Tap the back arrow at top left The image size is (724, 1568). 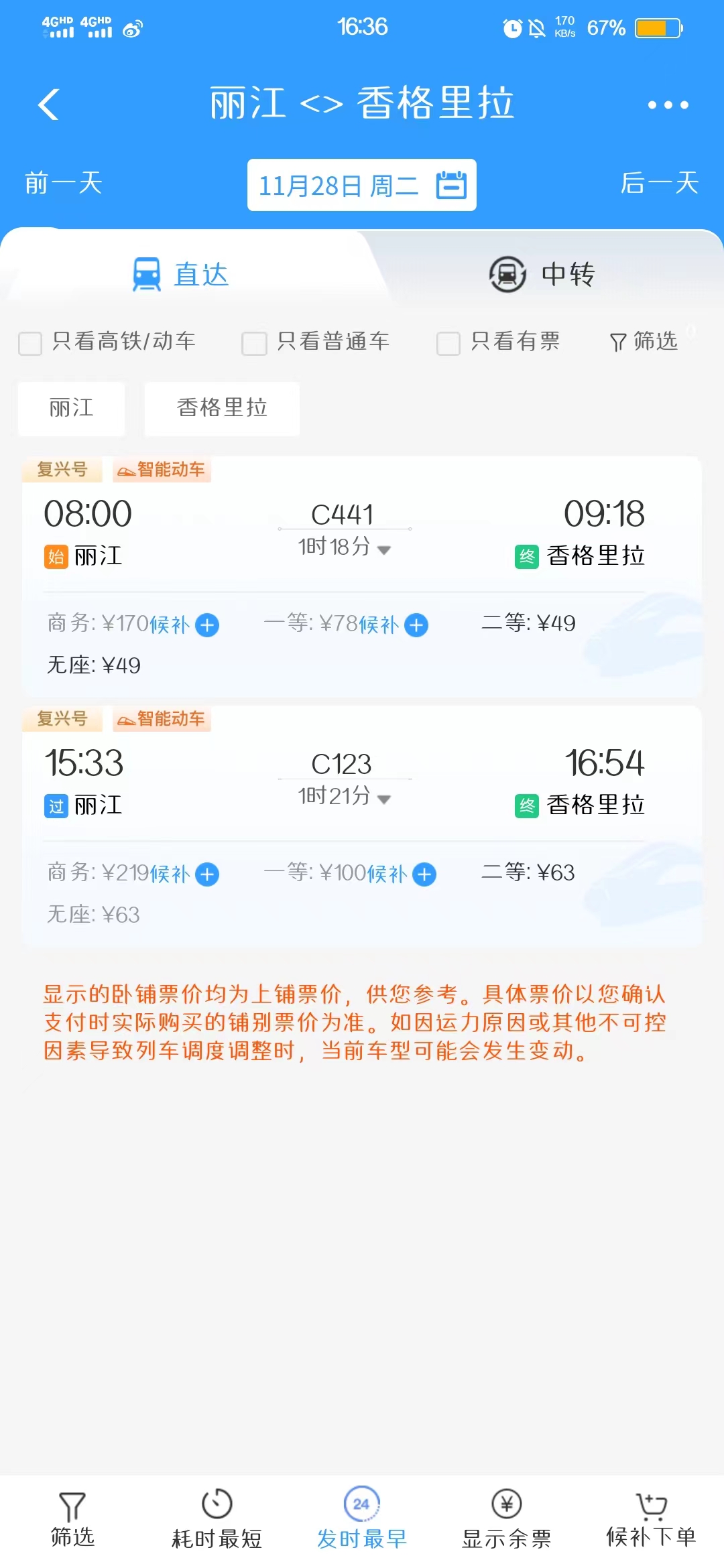47,105
